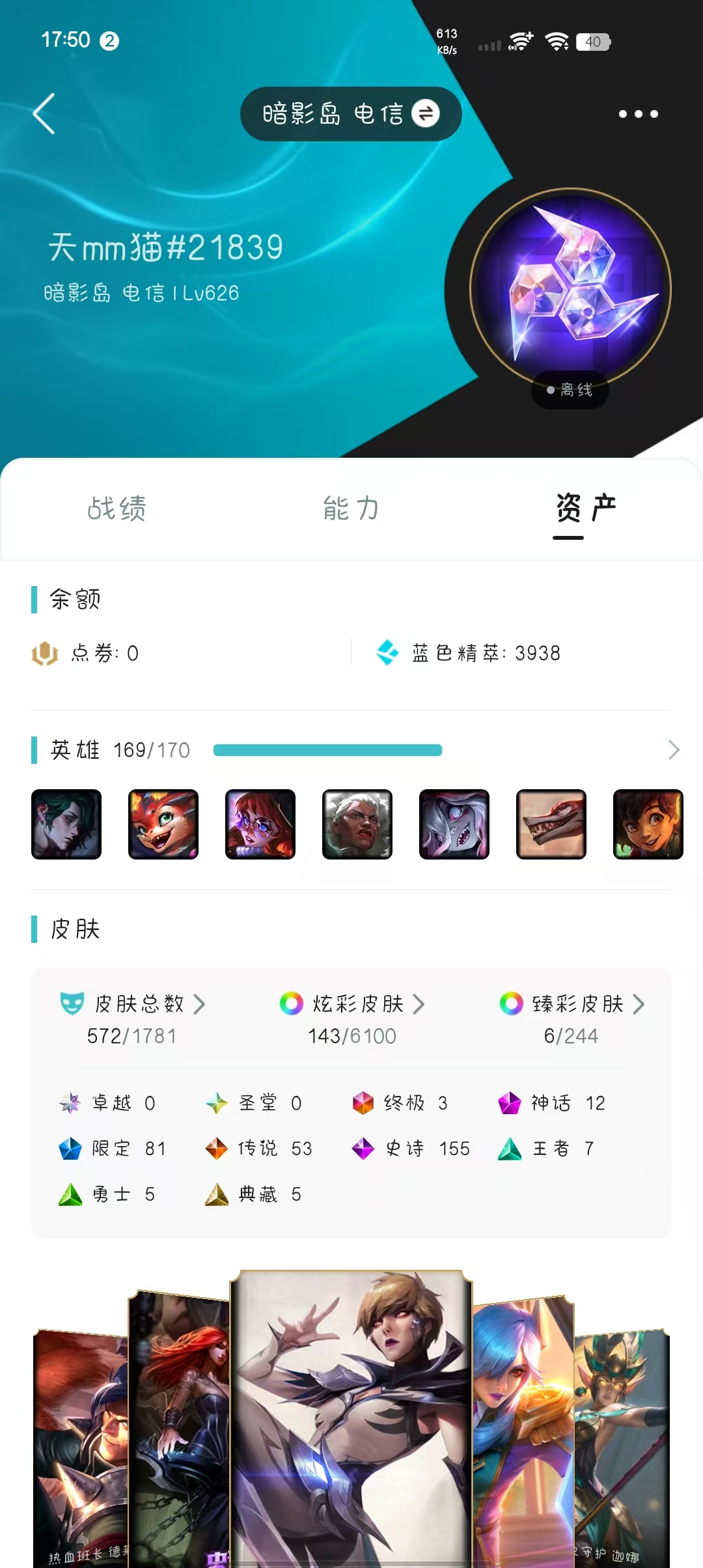Switch to the 能力 tab

point(351,509)
